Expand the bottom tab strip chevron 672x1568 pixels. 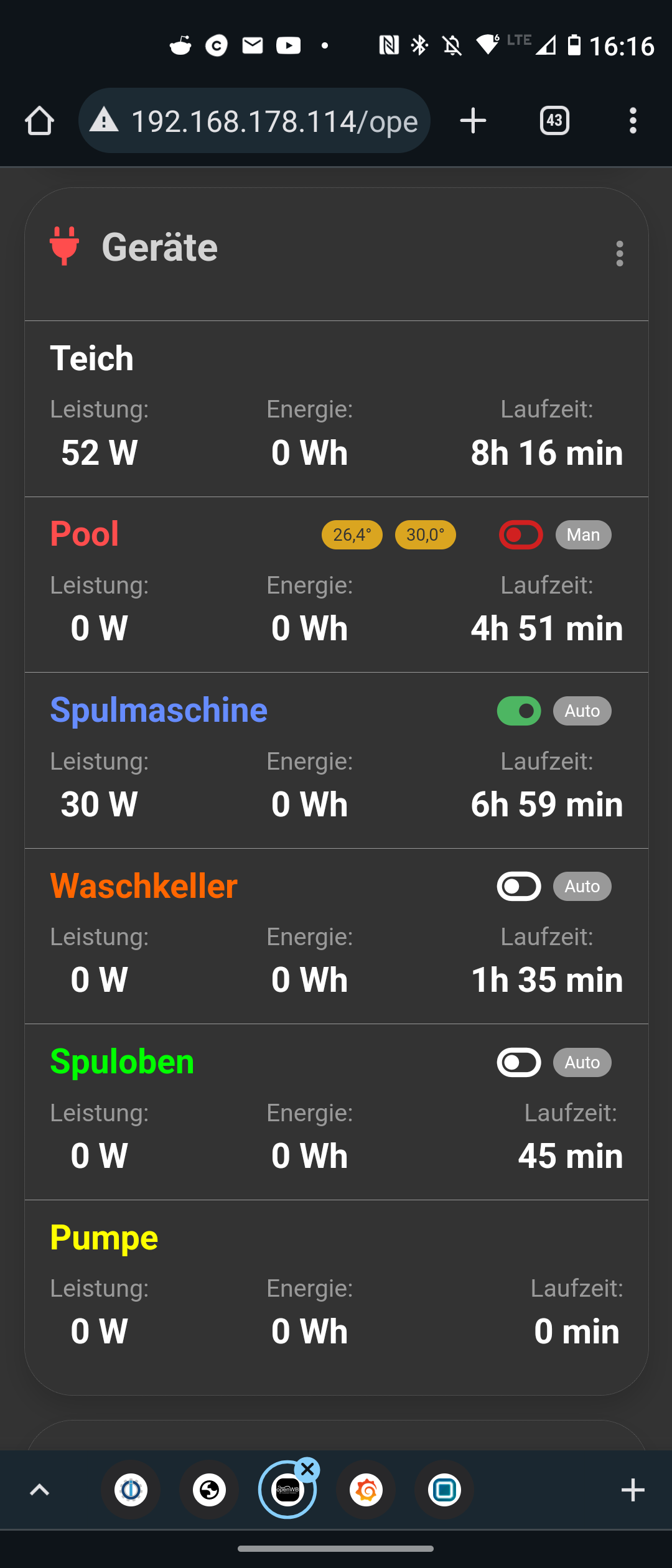(39, 1490)
